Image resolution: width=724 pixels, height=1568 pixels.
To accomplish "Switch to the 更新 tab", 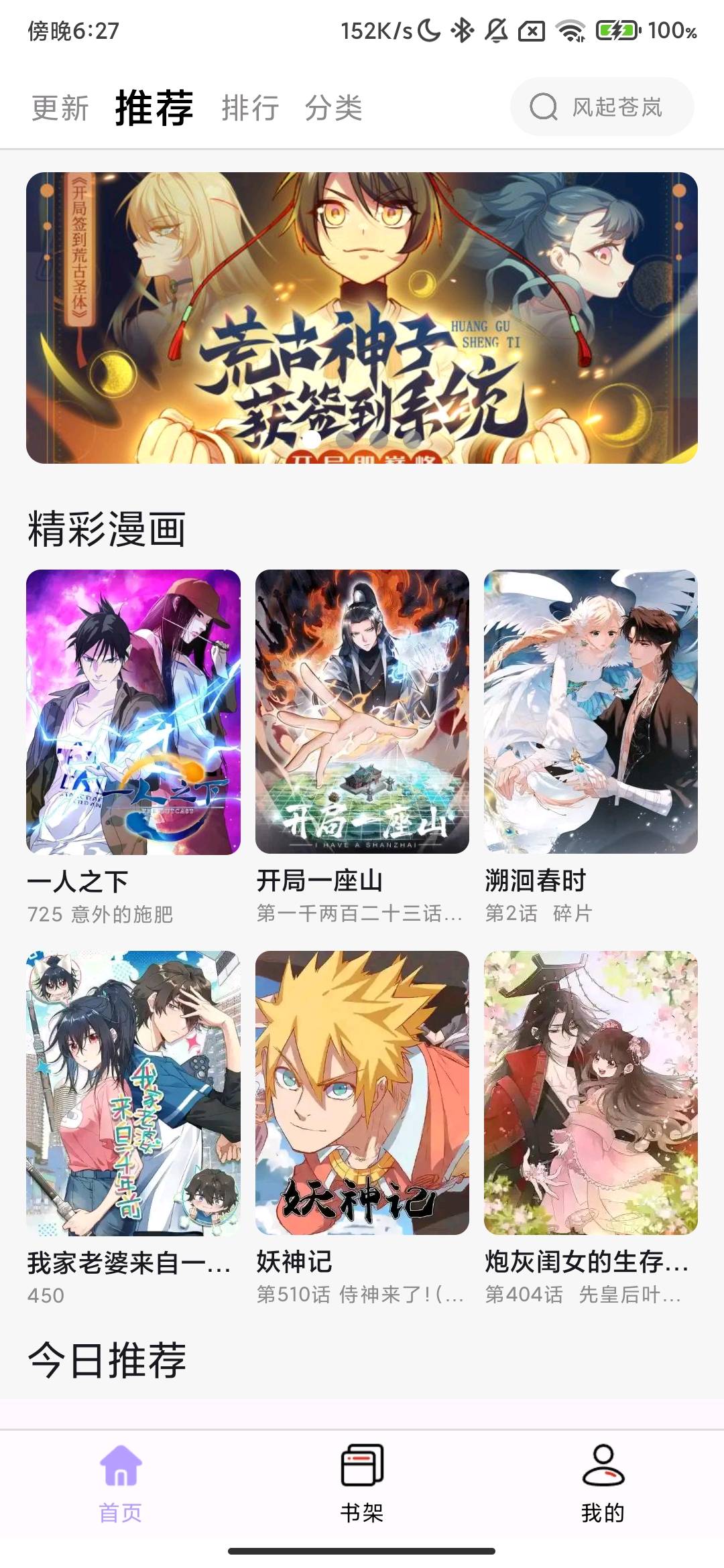I will click(60, 108).
